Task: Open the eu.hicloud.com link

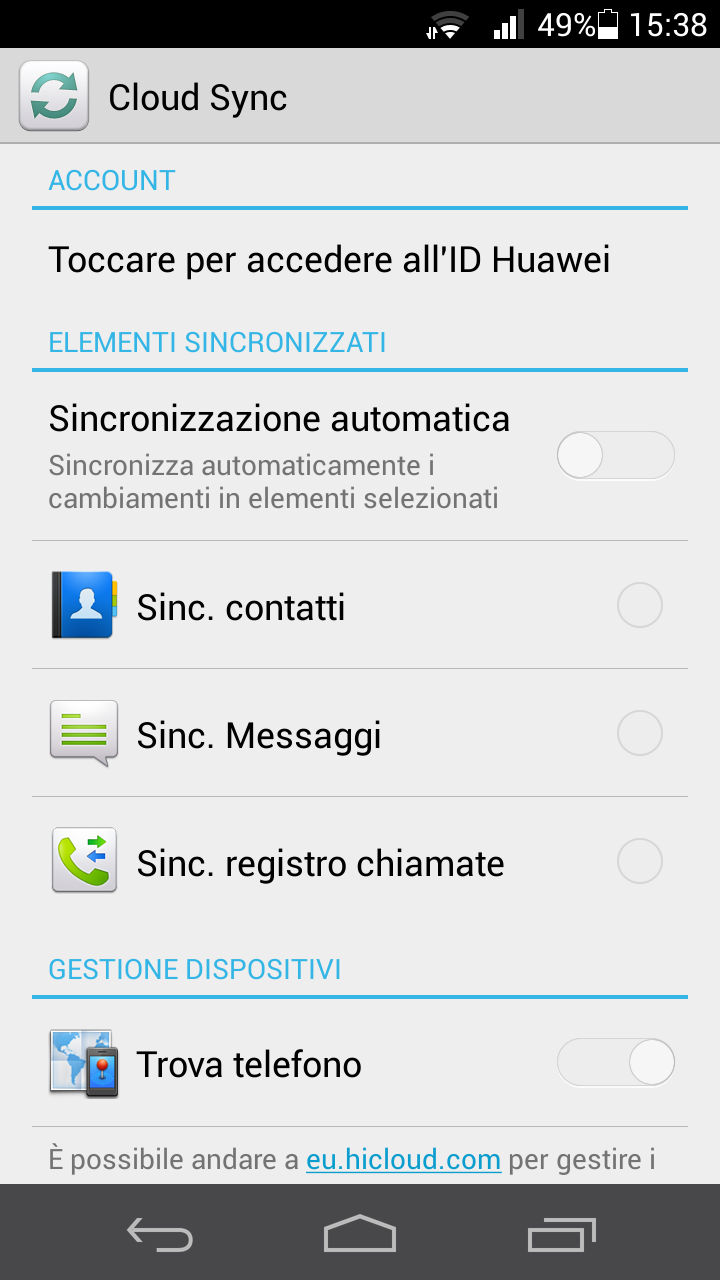Action: pyautogui.click(x=403, y=1159)
